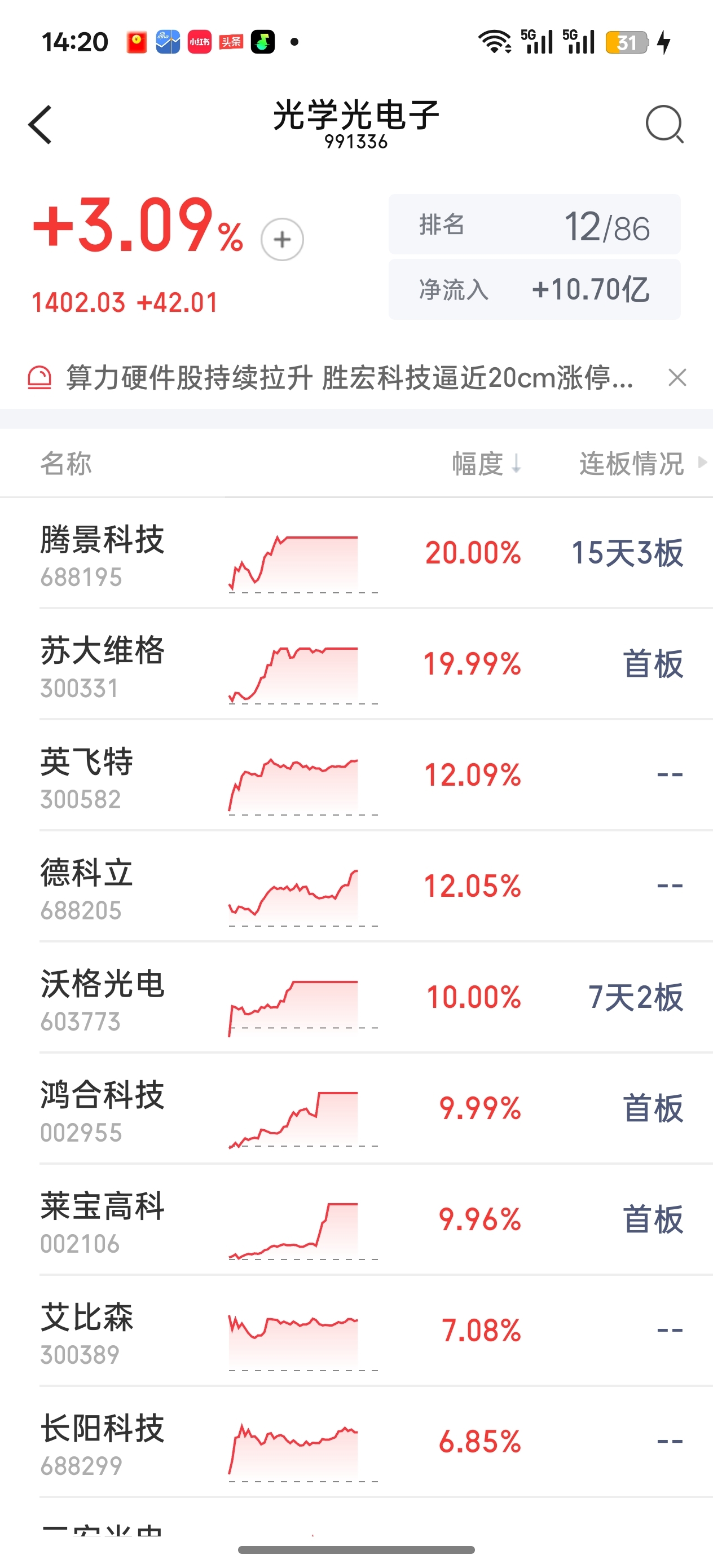Viewport: 713px width, 1568px height.
Task: Open 苏大维格 stock details
Action: (356, 663)
